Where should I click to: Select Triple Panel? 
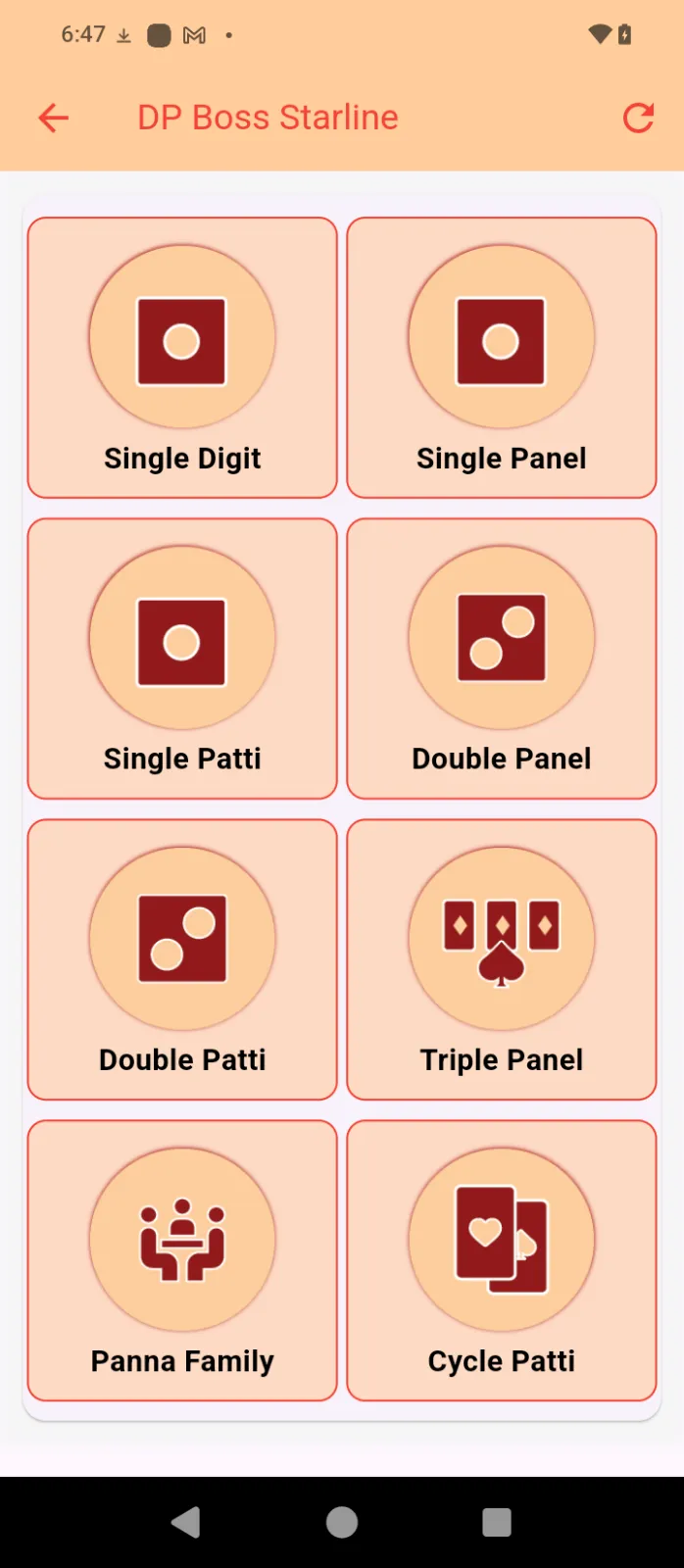pos(501,959)
